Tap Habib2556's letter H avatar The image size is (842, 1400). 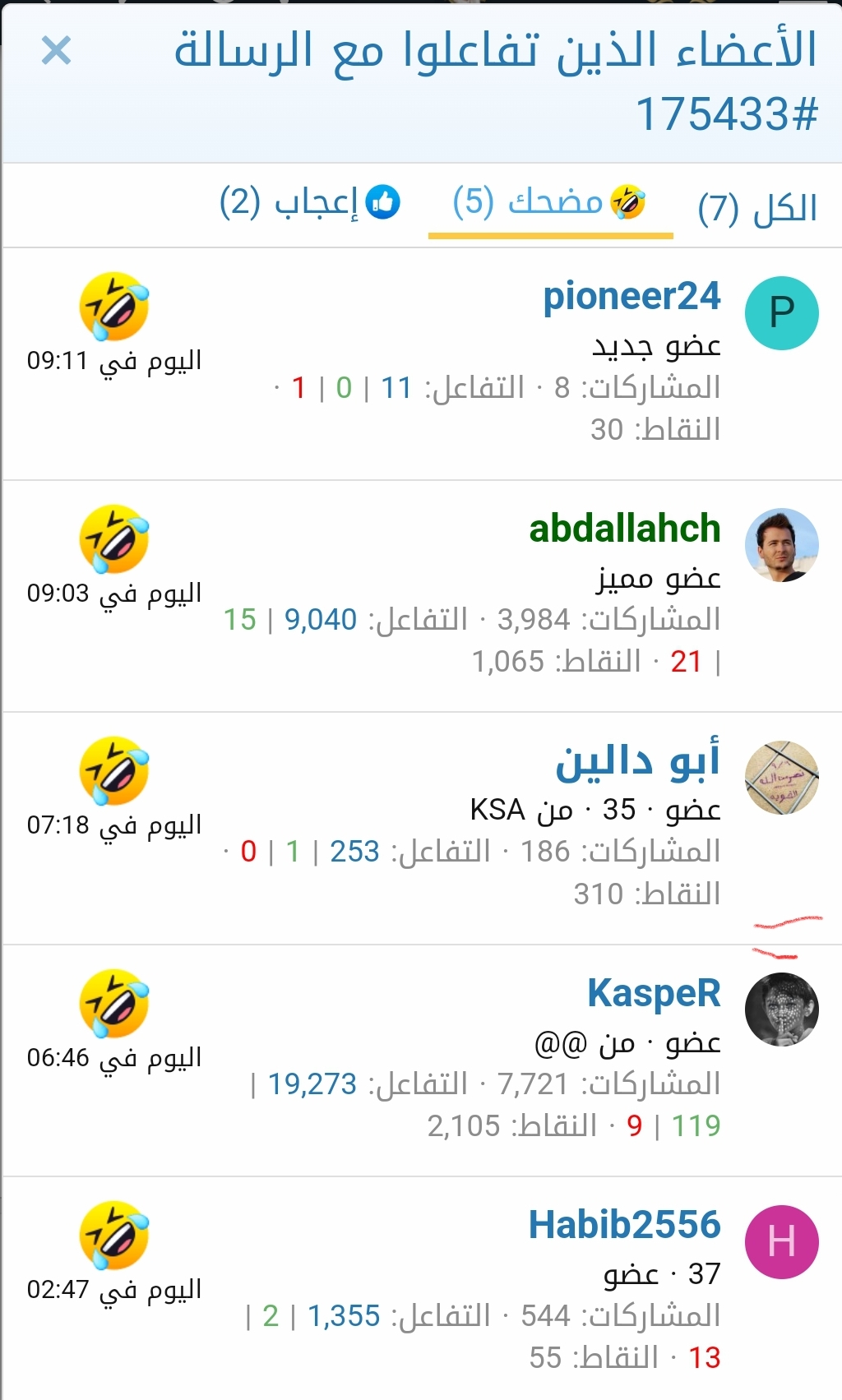[x=781, y=1241]
